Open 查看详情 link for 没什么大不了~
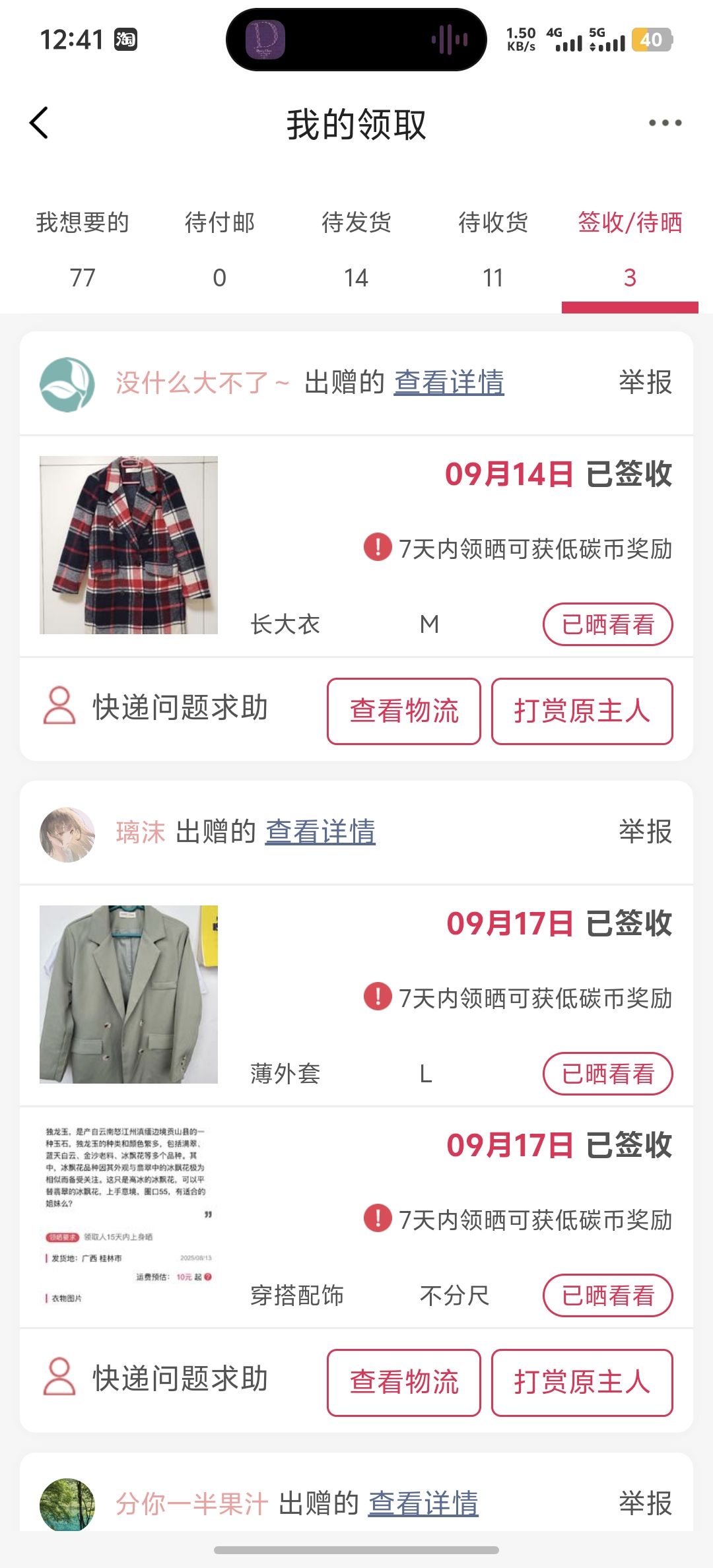Screen dimensions: 713x1568 449,383
